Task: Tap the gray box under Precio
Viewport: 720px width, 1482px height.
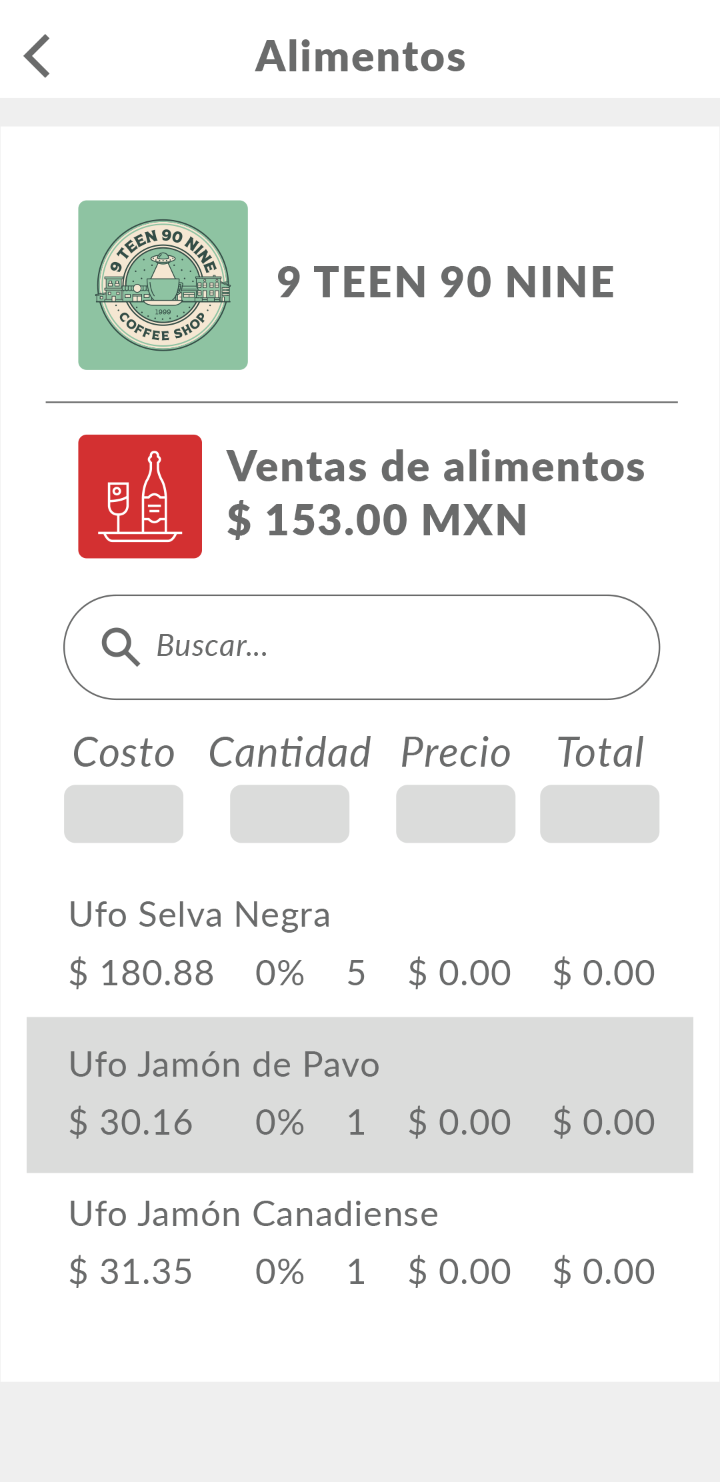Action: [456, 814]
